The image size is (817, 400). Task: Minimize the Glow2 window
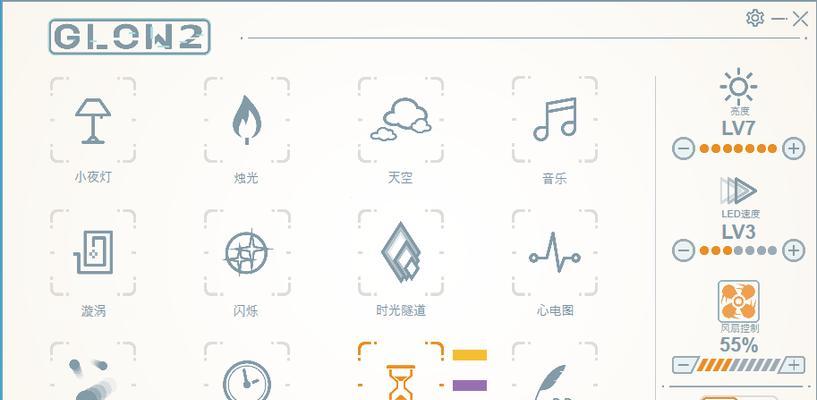(779, 18)
